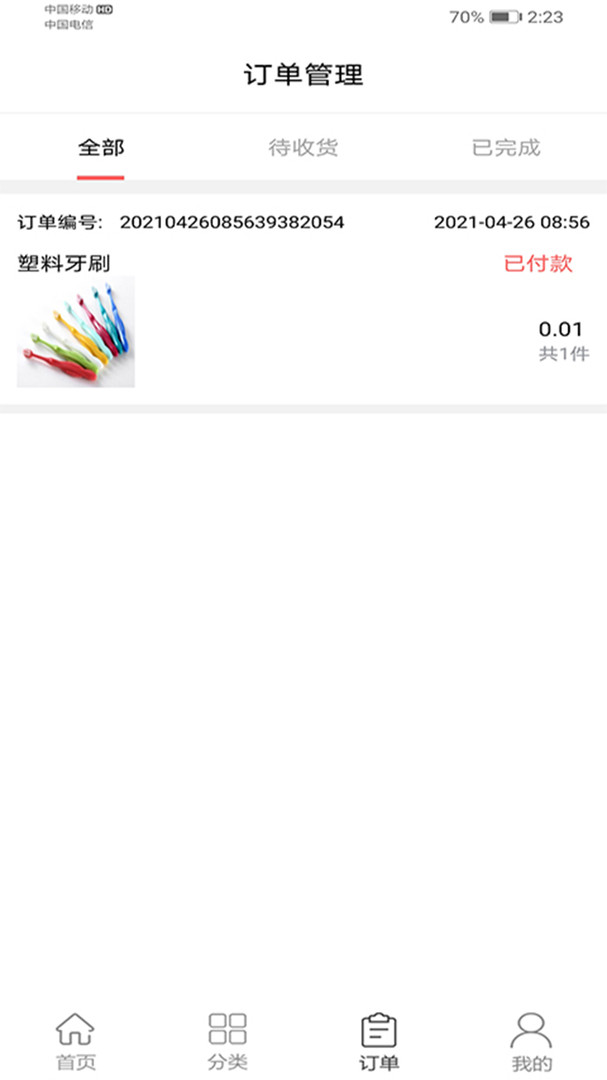Image resolution: width=607 pixels, height=1080 pixels.
Task: Show the 待收货 orders tab
Action: pyautogui.click(x=303, y=148)
